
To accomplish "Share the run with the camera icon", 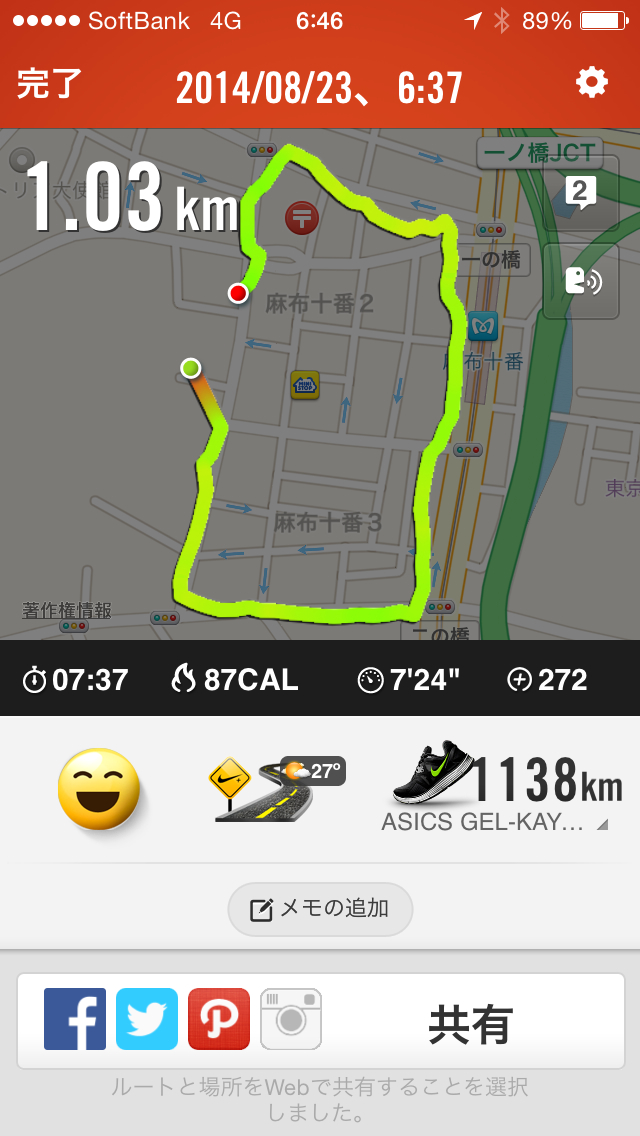I will coord(291,1019).
